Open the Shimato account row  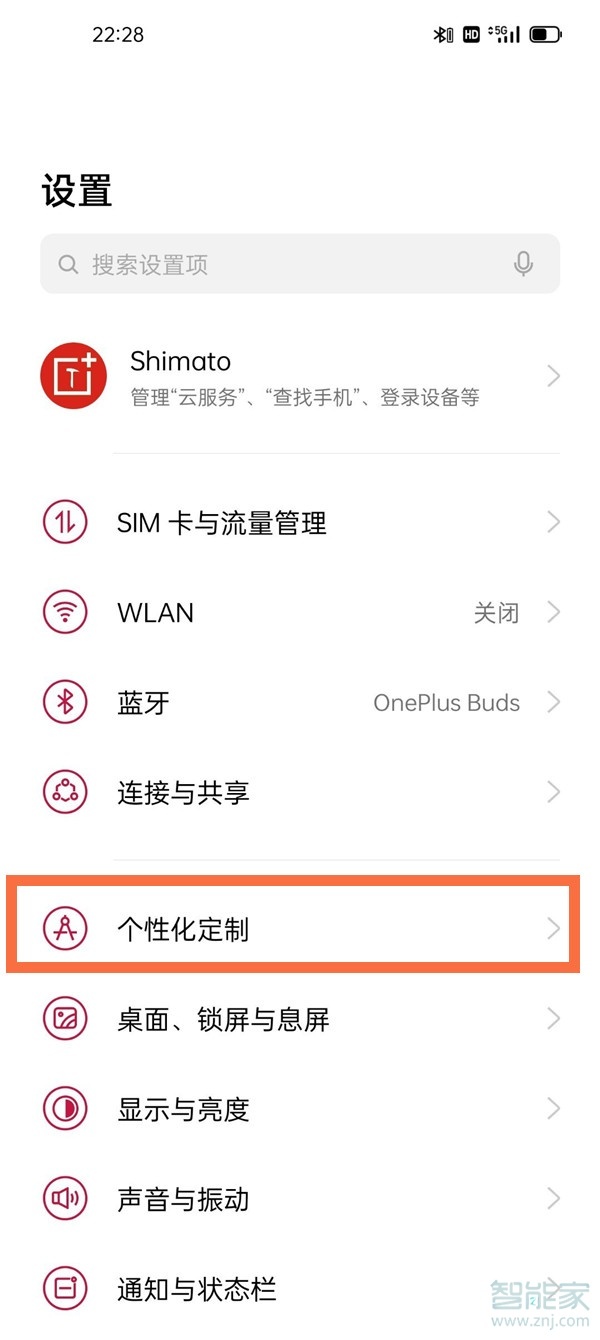click(x=300, y=377)
